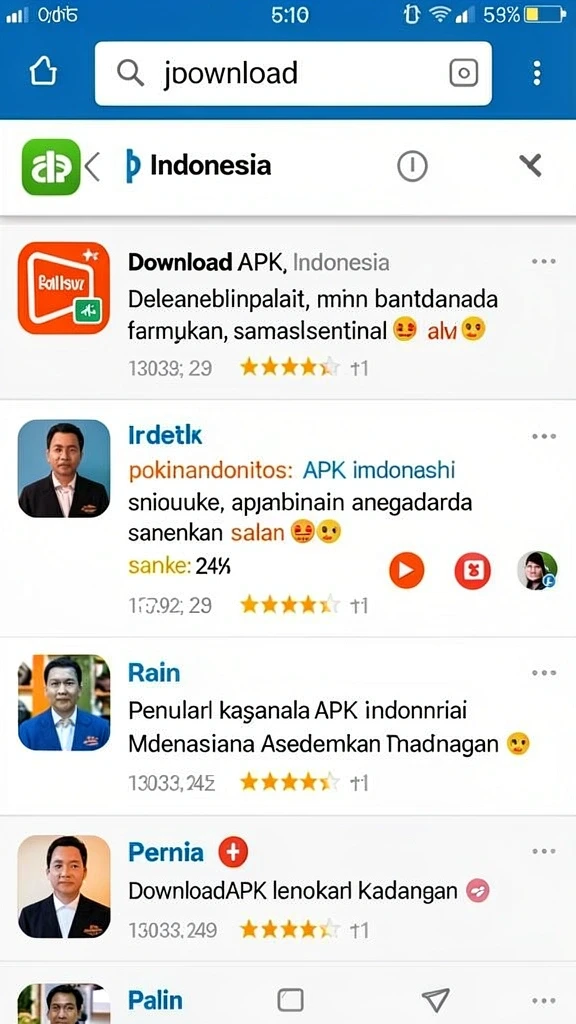This screenshot has width=576, height=1024.
Task: Open more options for the Pernia result
Action: (x=543, y=852)
